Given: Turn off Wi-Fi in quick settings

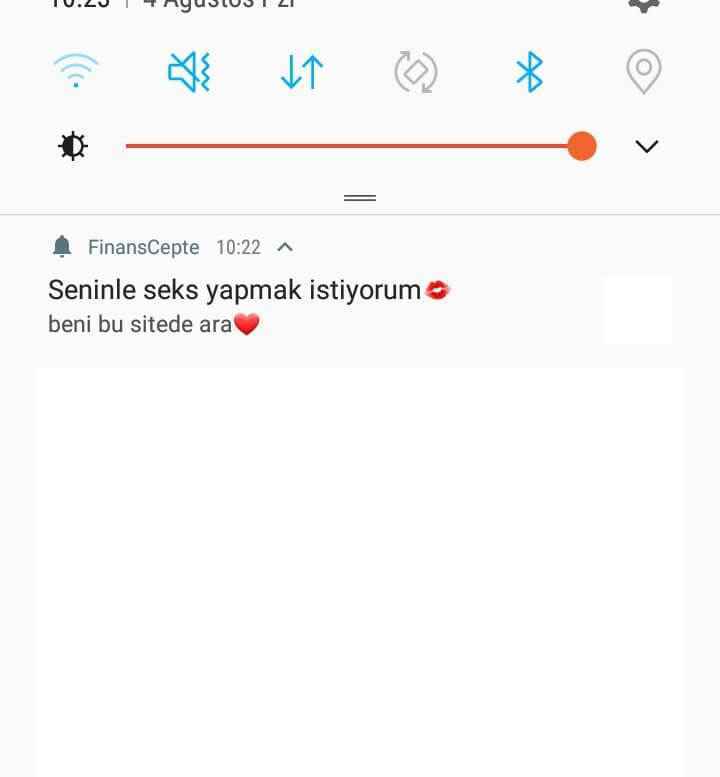Looking at the screenshot, I should pos(76,72).
